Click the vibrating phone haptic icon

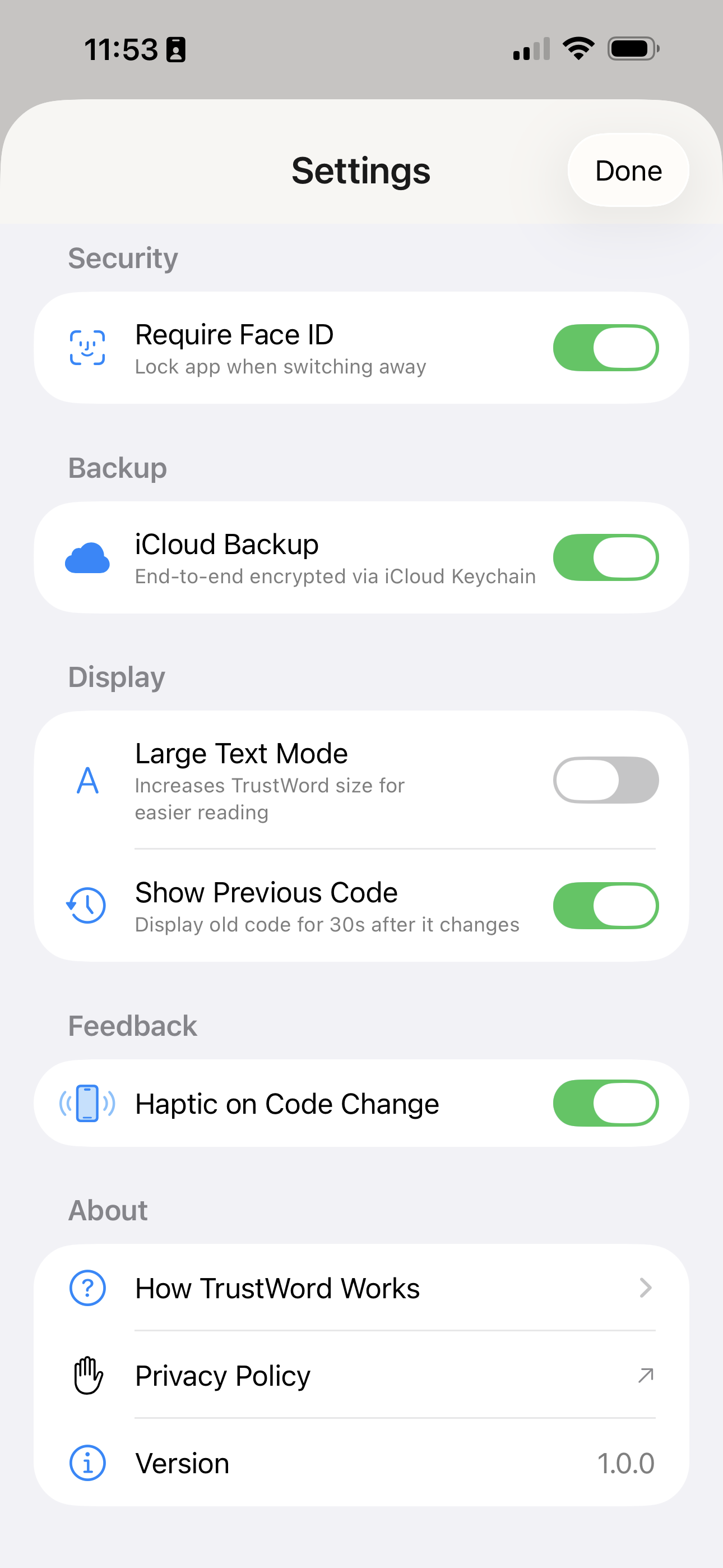click(87, 1103)
